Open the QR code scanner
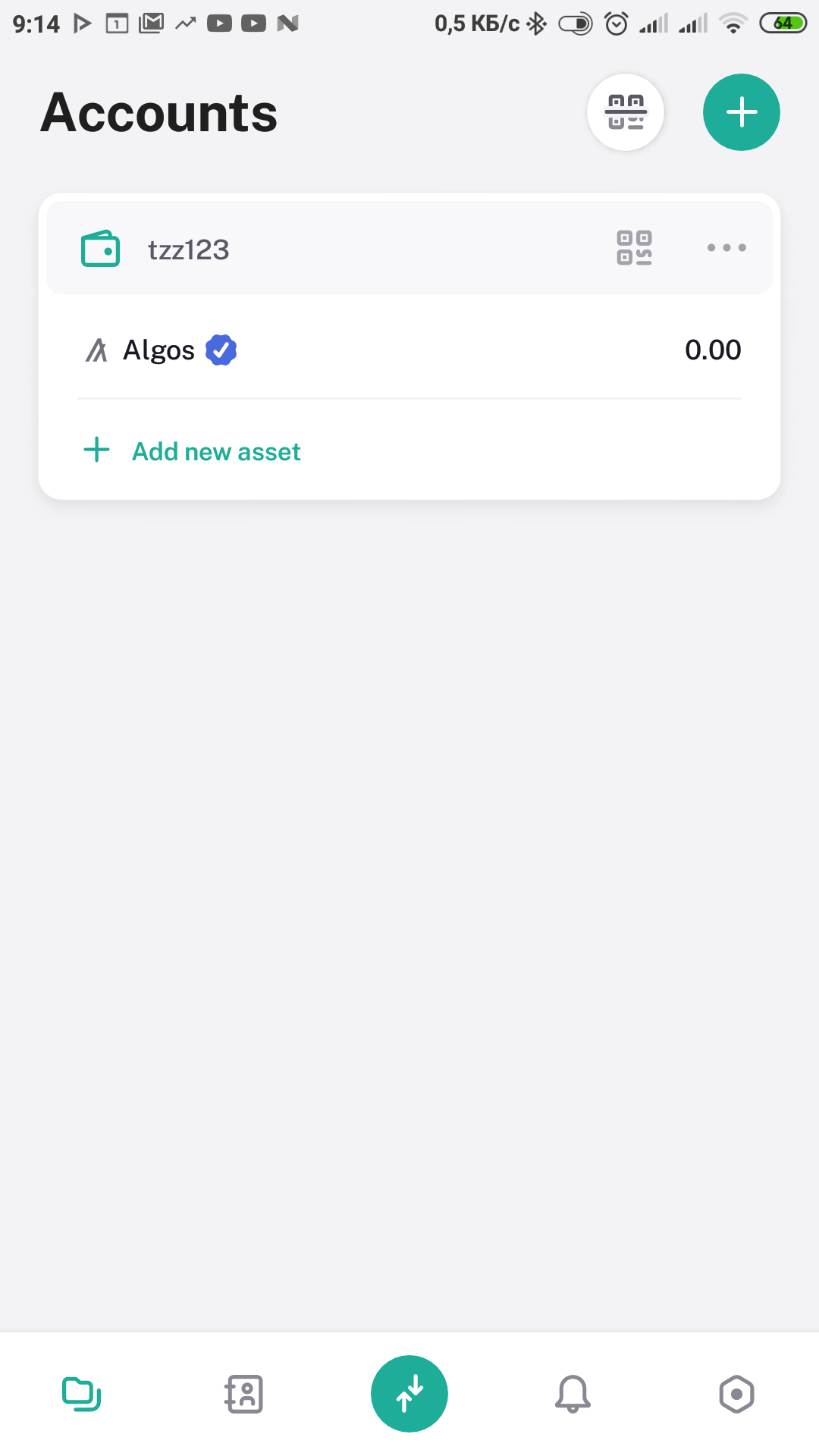The image size is (819, 1456). 626,112
